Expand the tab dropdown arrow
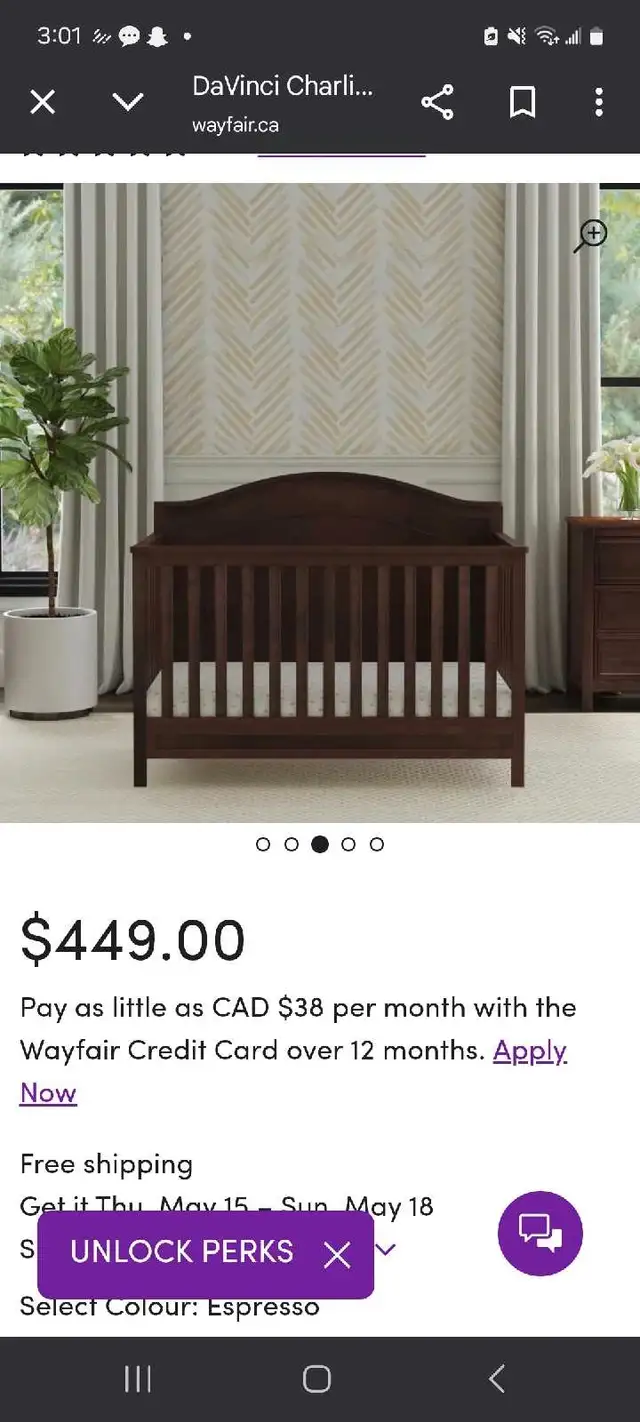 tap(128, 102)
